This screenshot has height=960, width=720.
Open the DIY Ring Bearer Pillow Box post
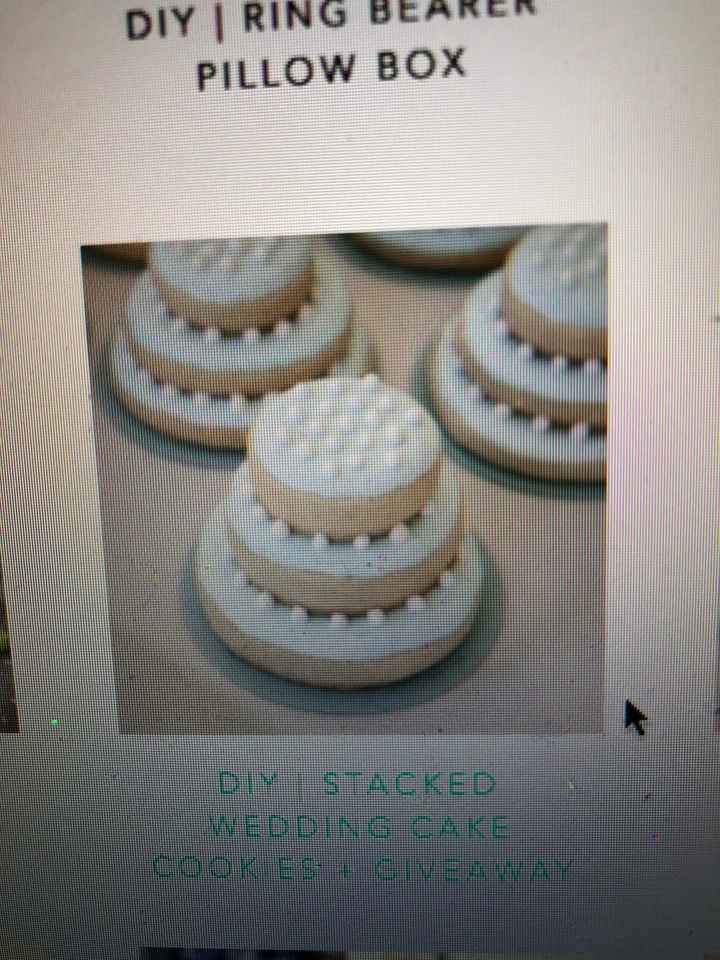click(331, 45)
